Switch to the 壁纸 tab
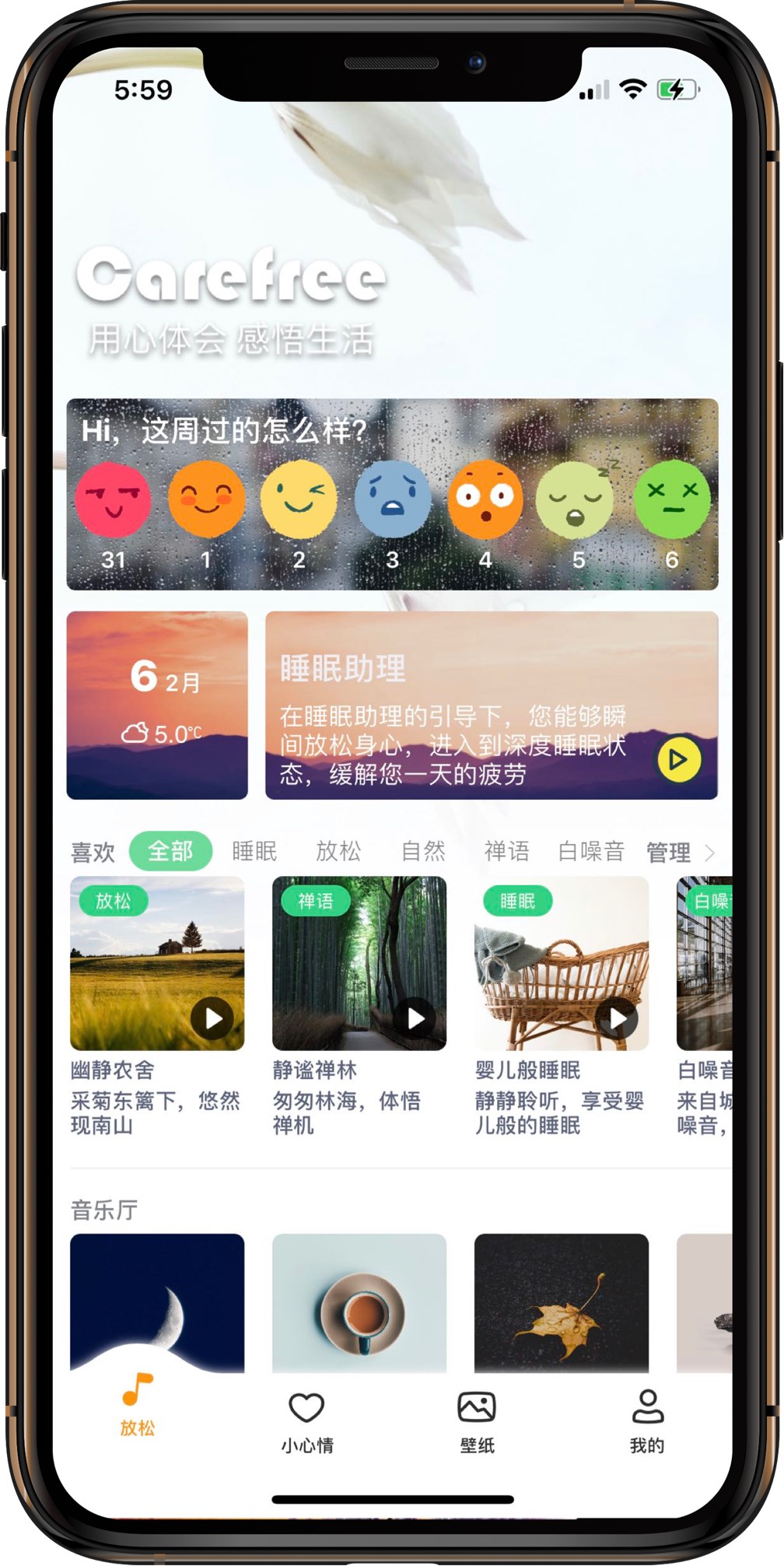The height and width of the screenshot is (1566, 784). pos(477,1422)
